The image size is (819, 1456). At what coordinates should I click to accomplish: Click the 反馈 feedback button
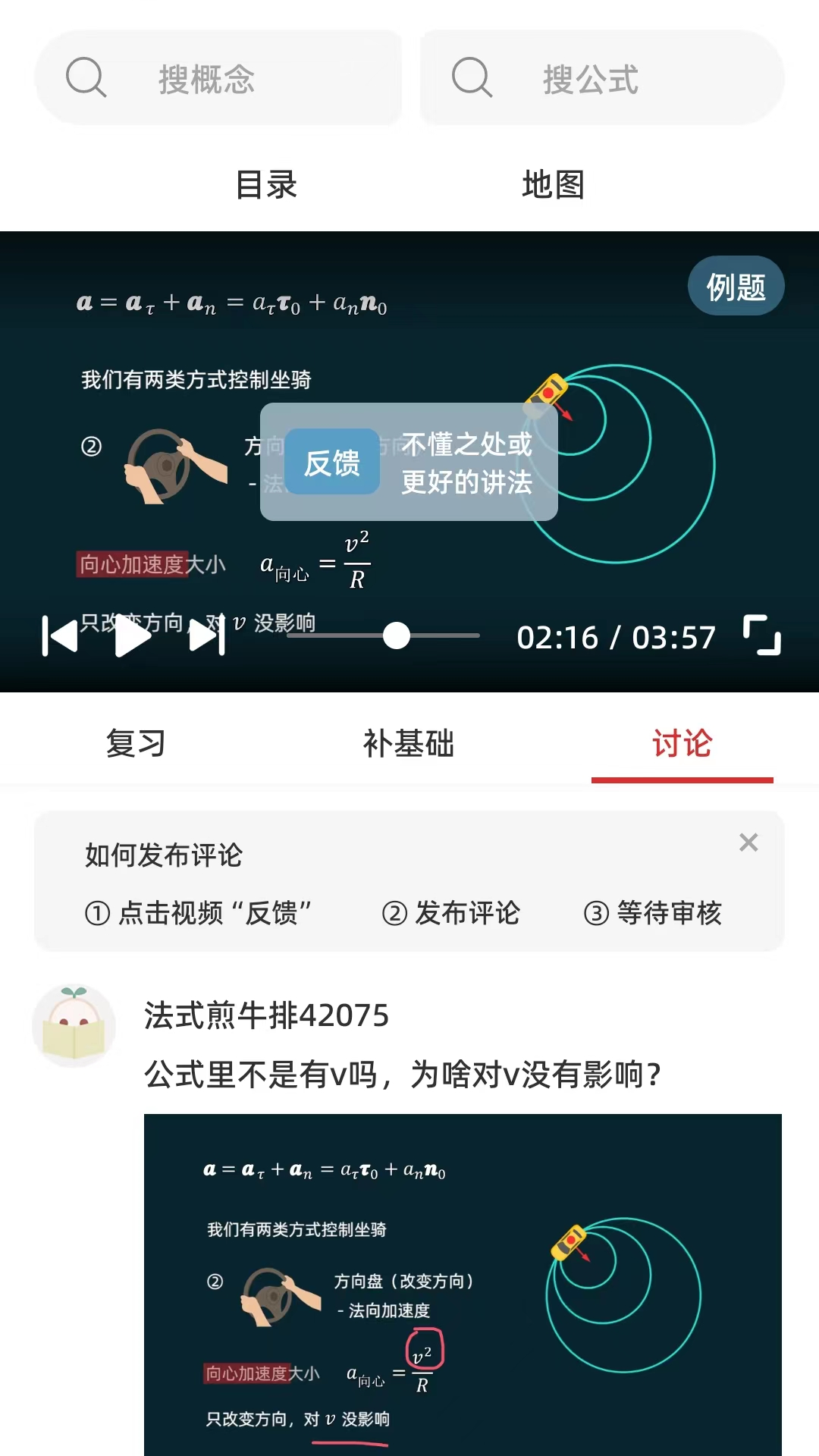(332, 463)
